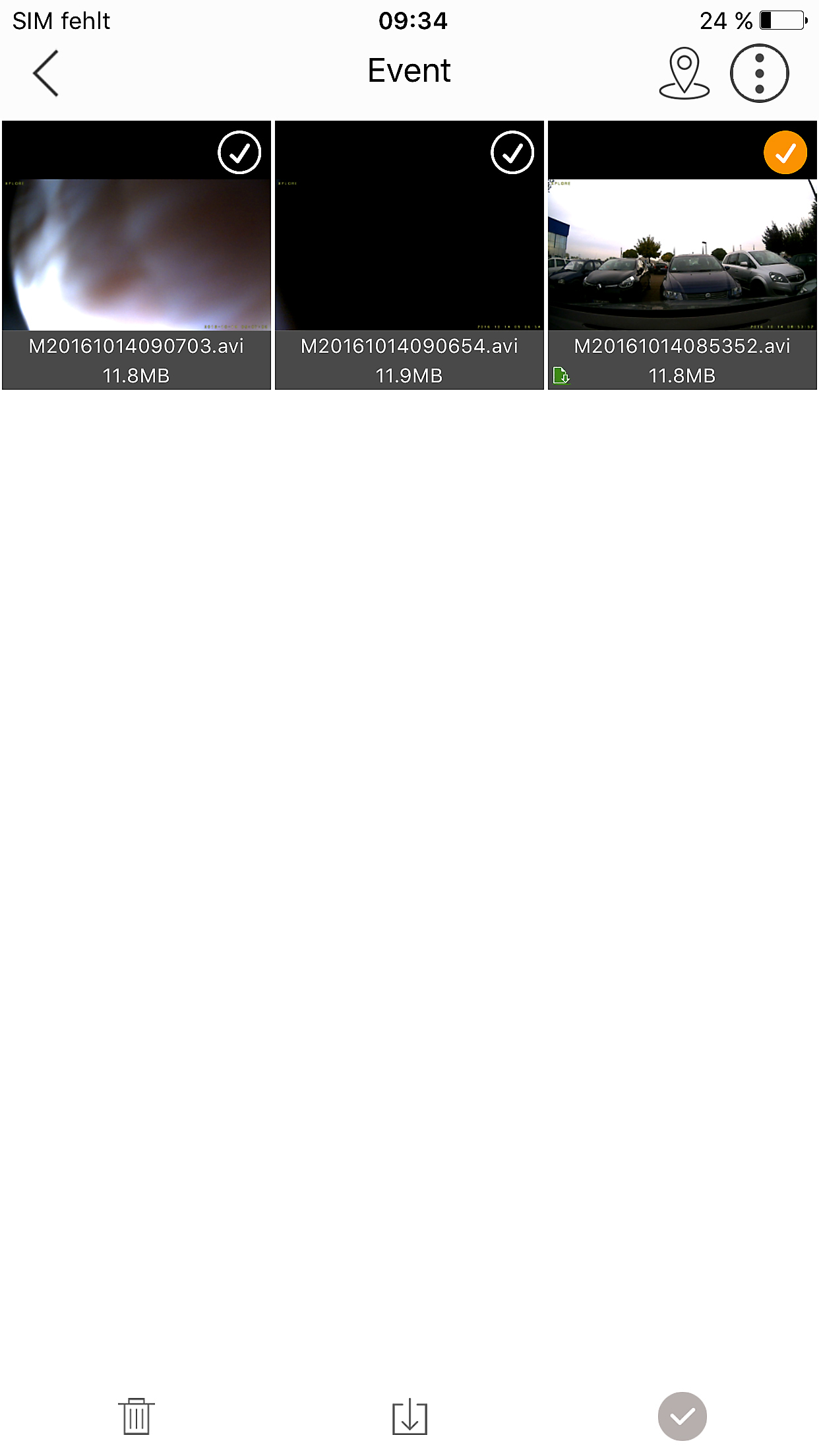Select the checkmark on M20161014090654.avi
This screenshot has height=1456, width=819.
point(512,152)
